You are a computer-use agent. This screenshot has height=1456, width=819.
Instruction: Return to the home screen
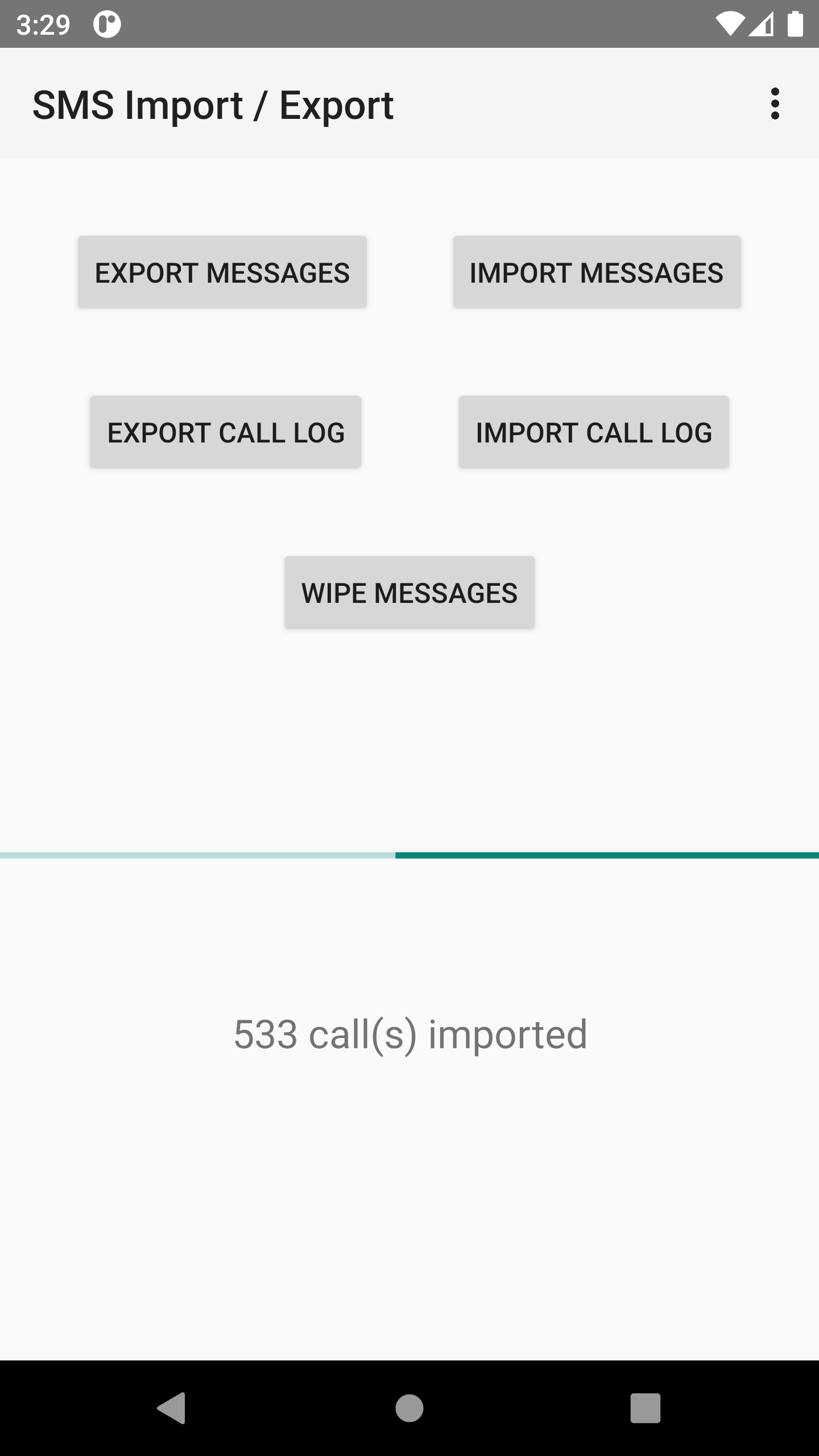pyautogui.click(x=409, y=1408)
